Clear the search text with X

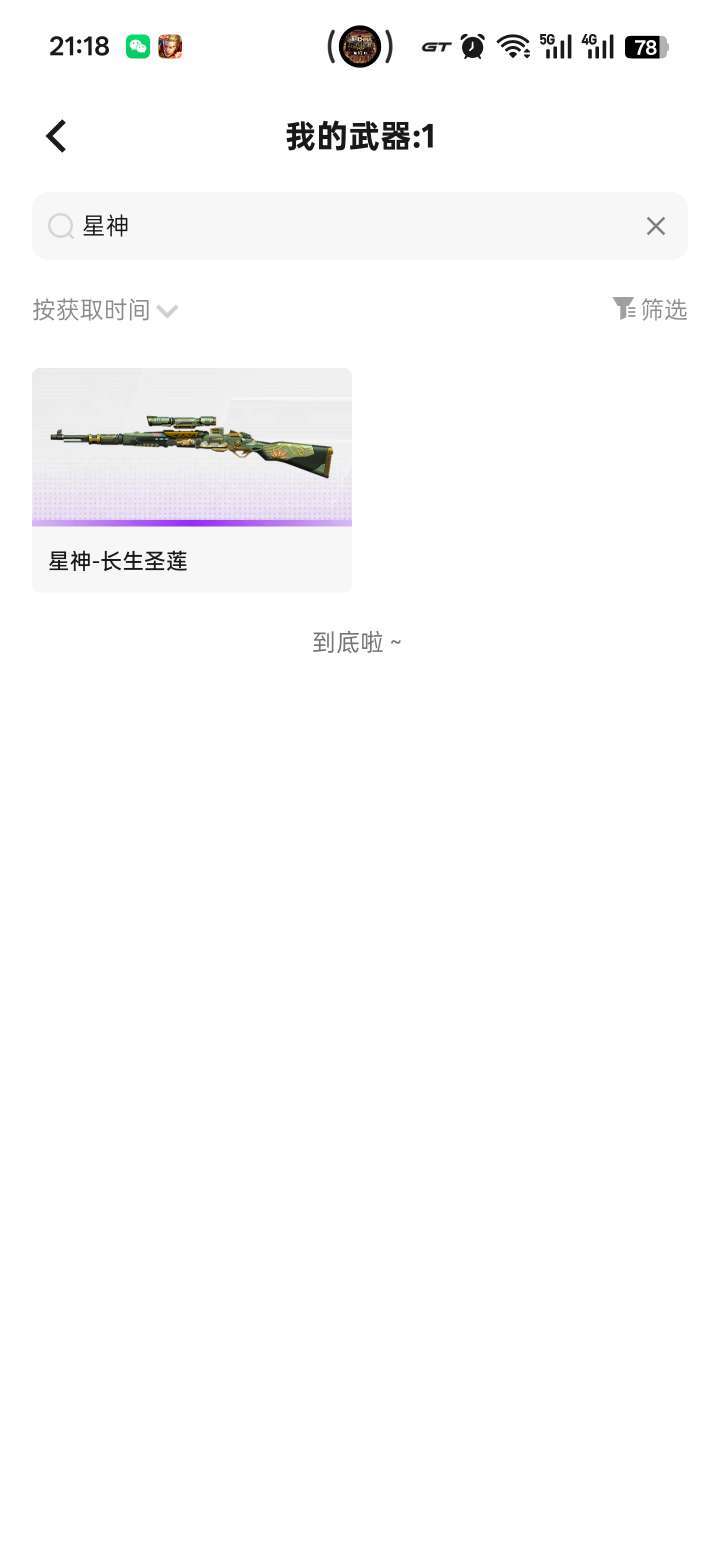click(655, 226)
